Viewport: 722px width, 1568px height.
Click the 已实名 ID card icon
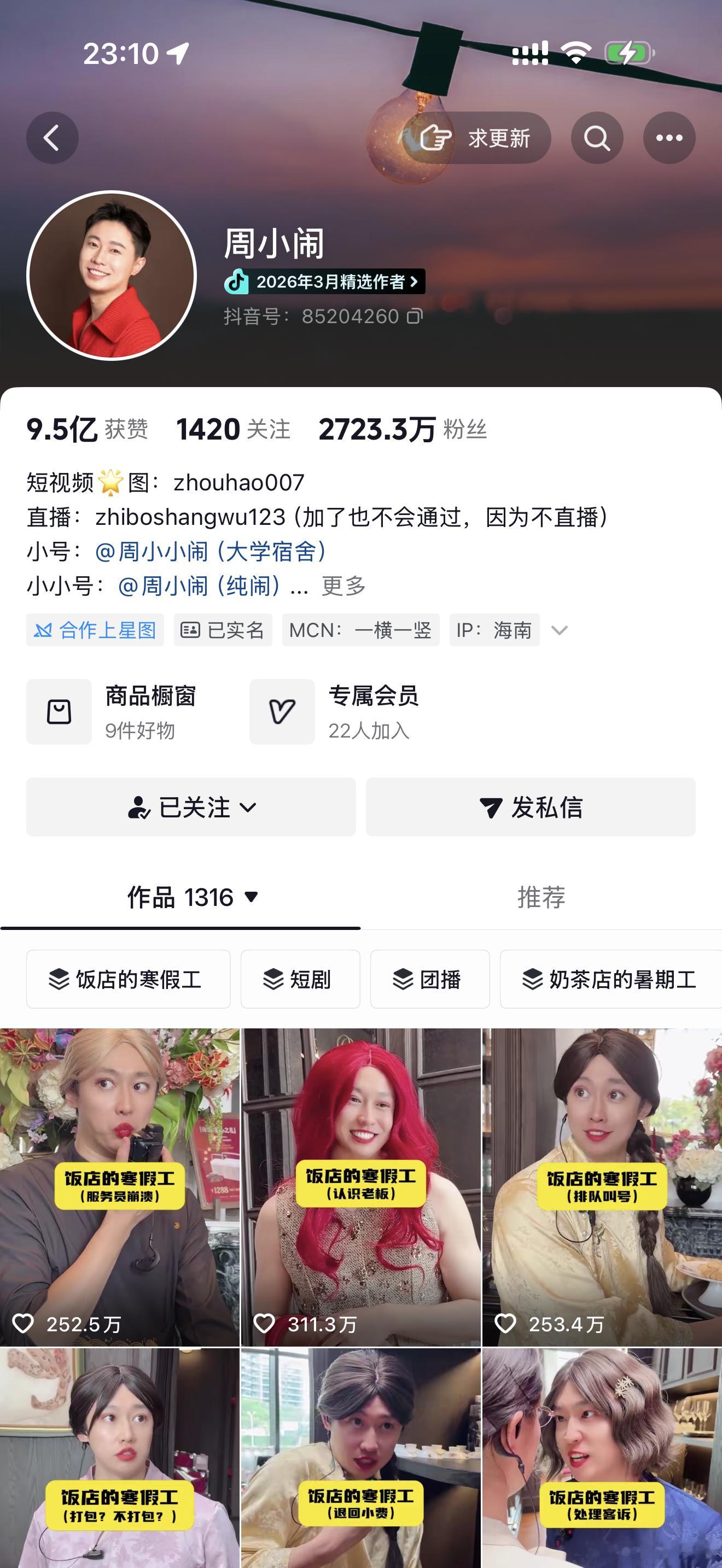click(190, 630)
